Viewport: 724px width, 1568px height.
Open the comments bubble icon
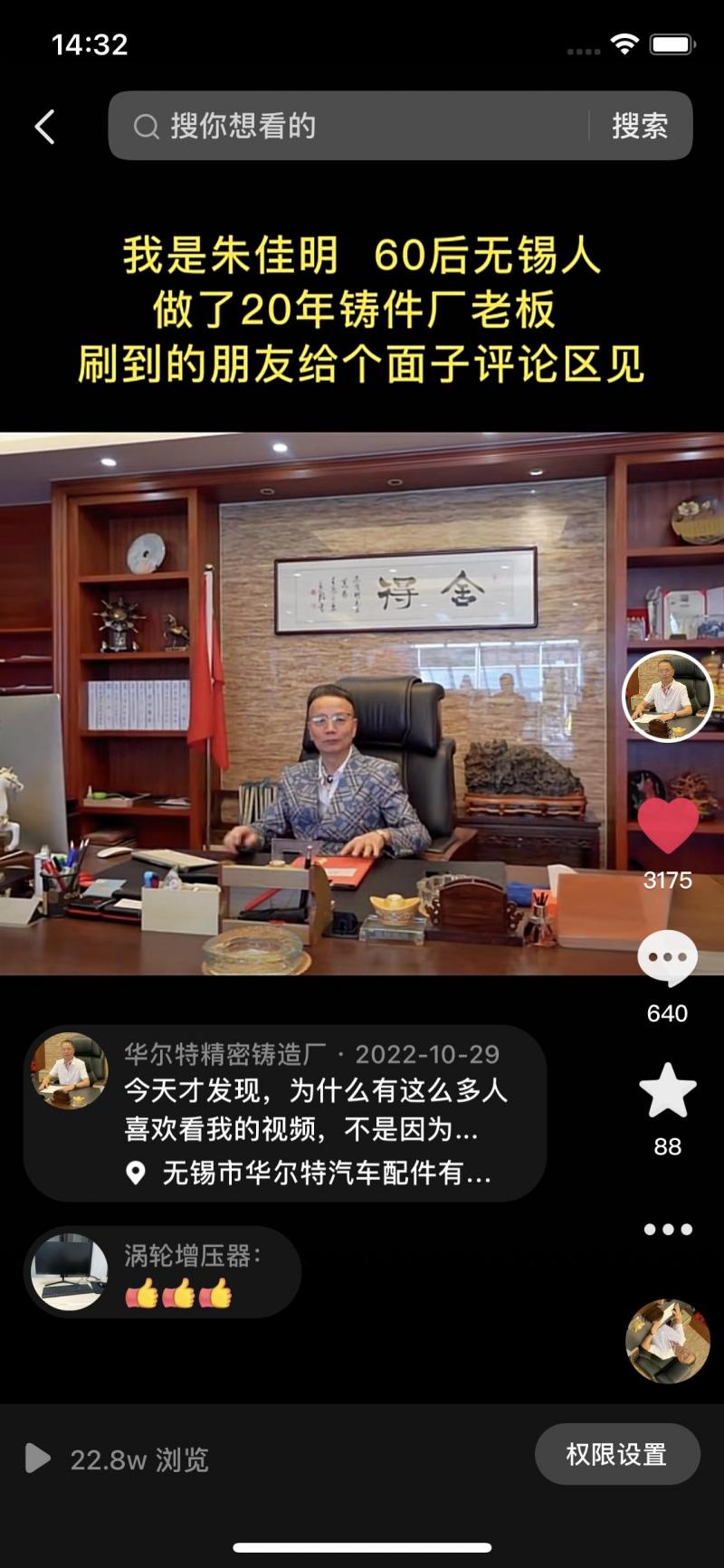coord(668,959)
